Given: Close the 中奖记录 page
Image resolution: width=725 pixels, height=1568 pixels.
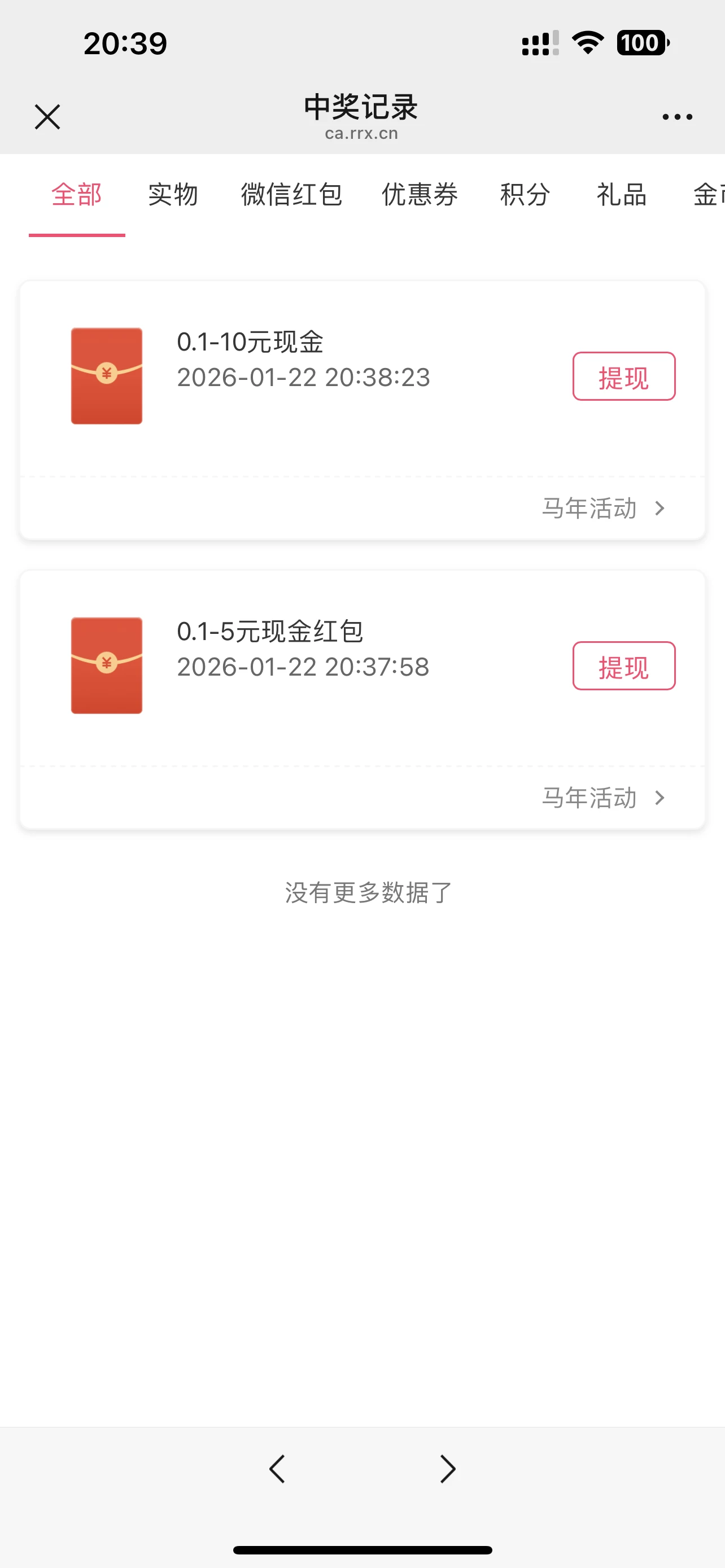Looking at the screenshot, I should click(47, 117).
